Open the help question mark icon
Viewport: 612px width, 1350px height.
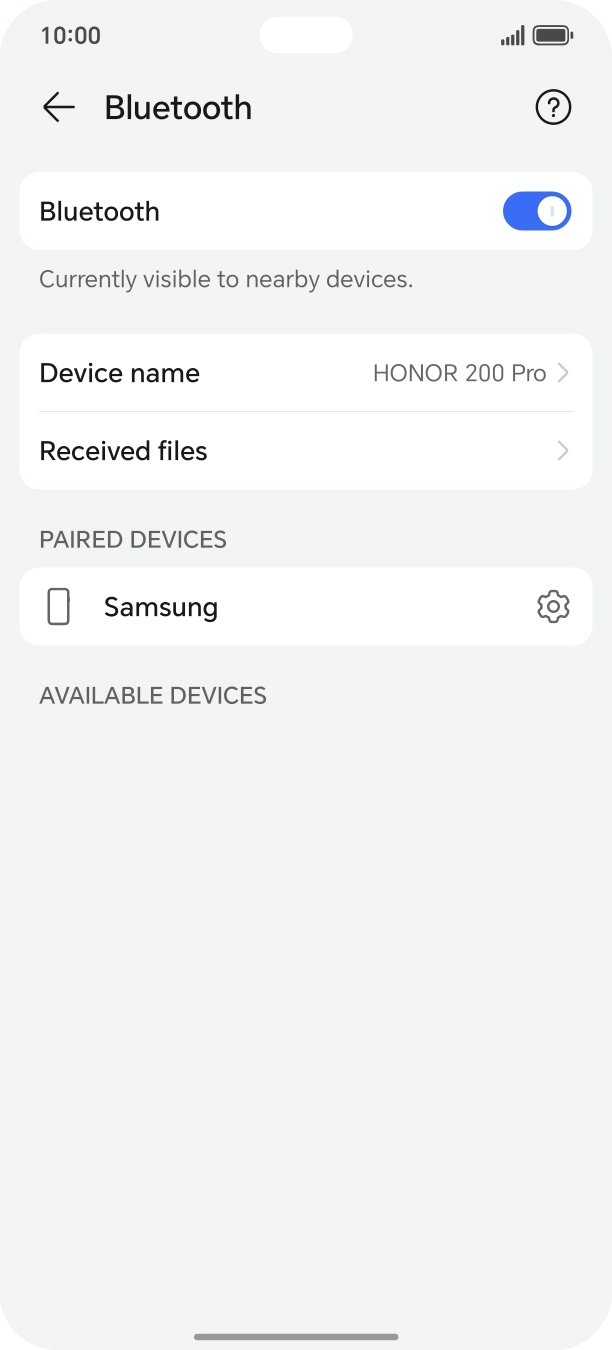coord(553,107)
